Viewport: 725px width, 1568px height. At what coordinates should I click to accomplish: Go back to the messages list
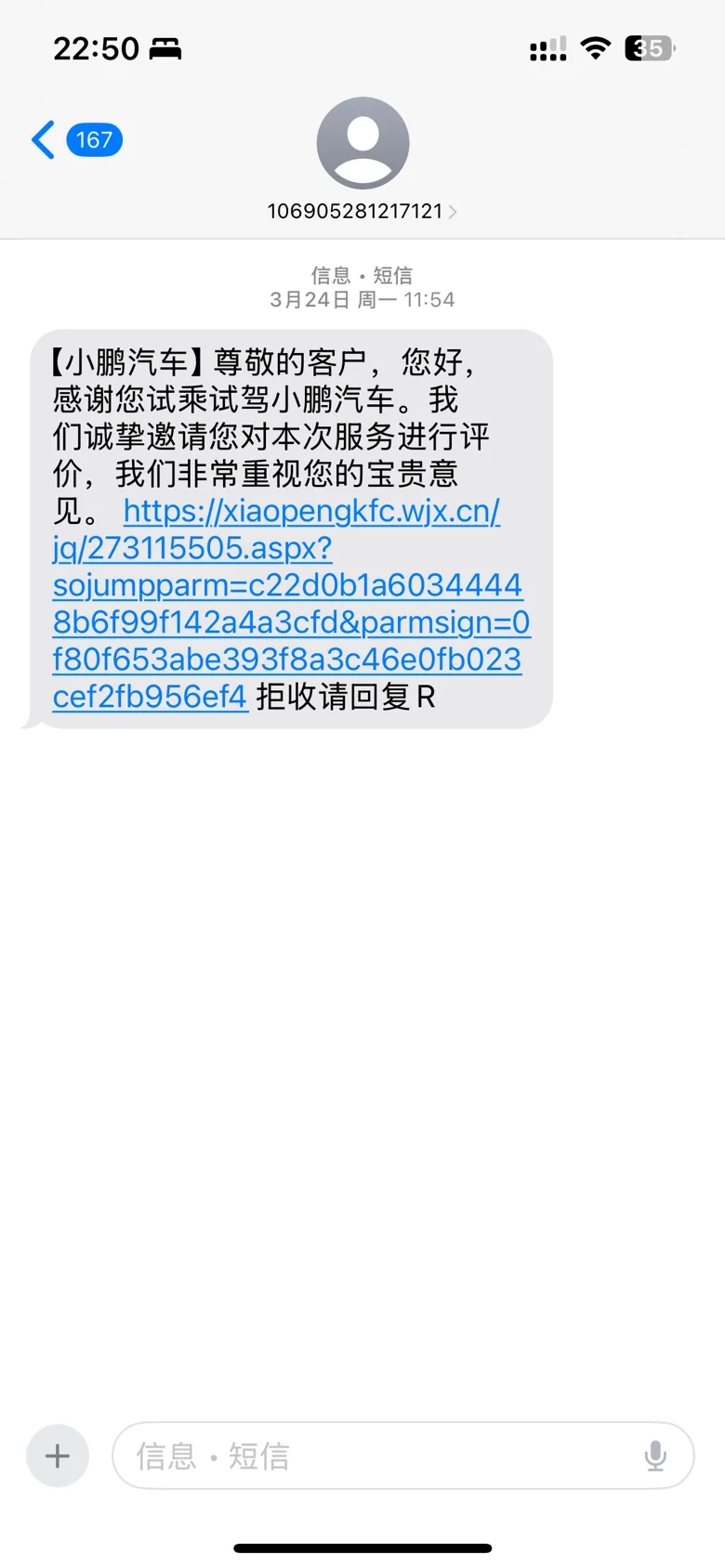(x=76, y=140)
